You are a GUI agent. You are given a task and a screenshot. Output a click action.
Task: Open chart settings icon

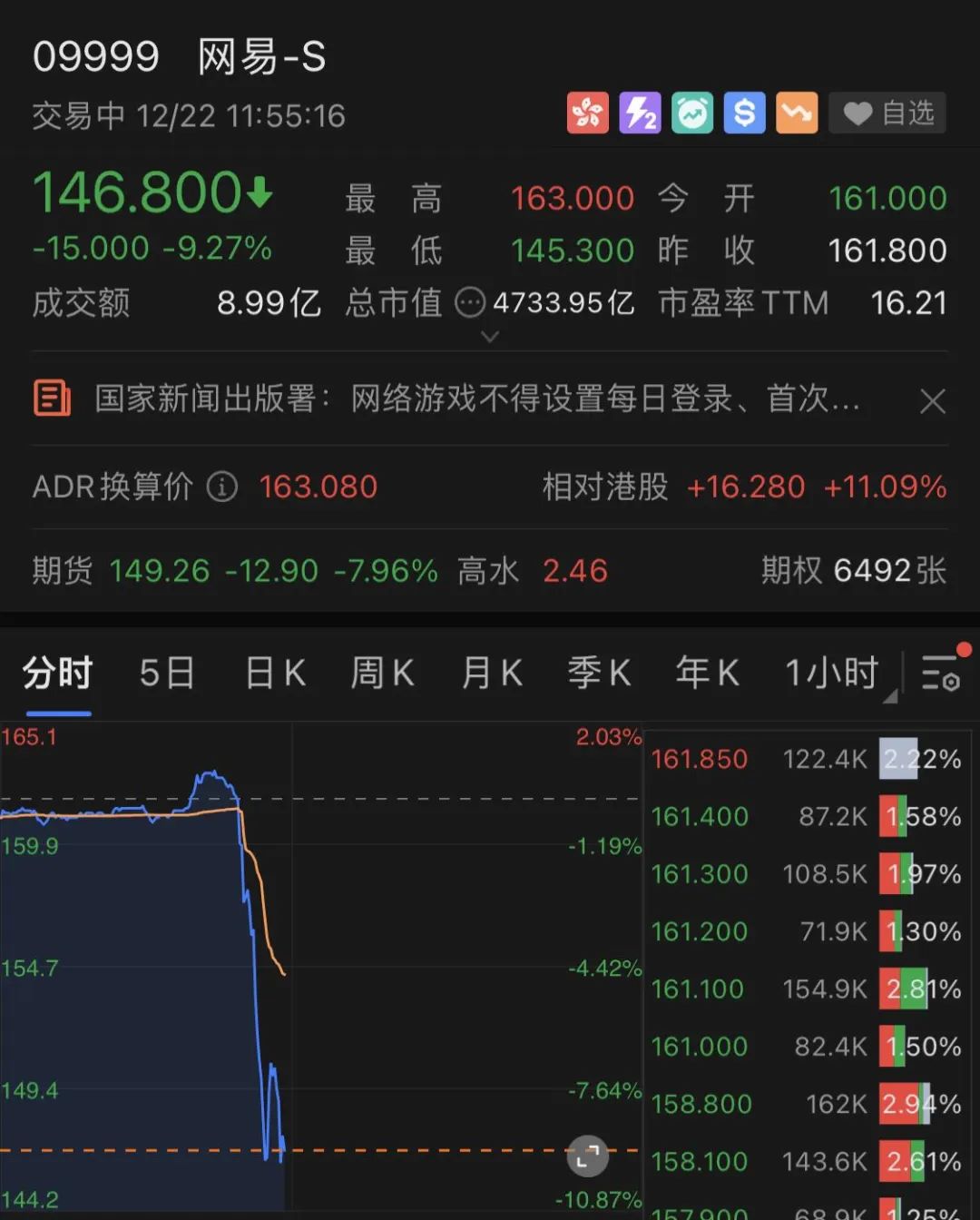(x=941, y=674)
